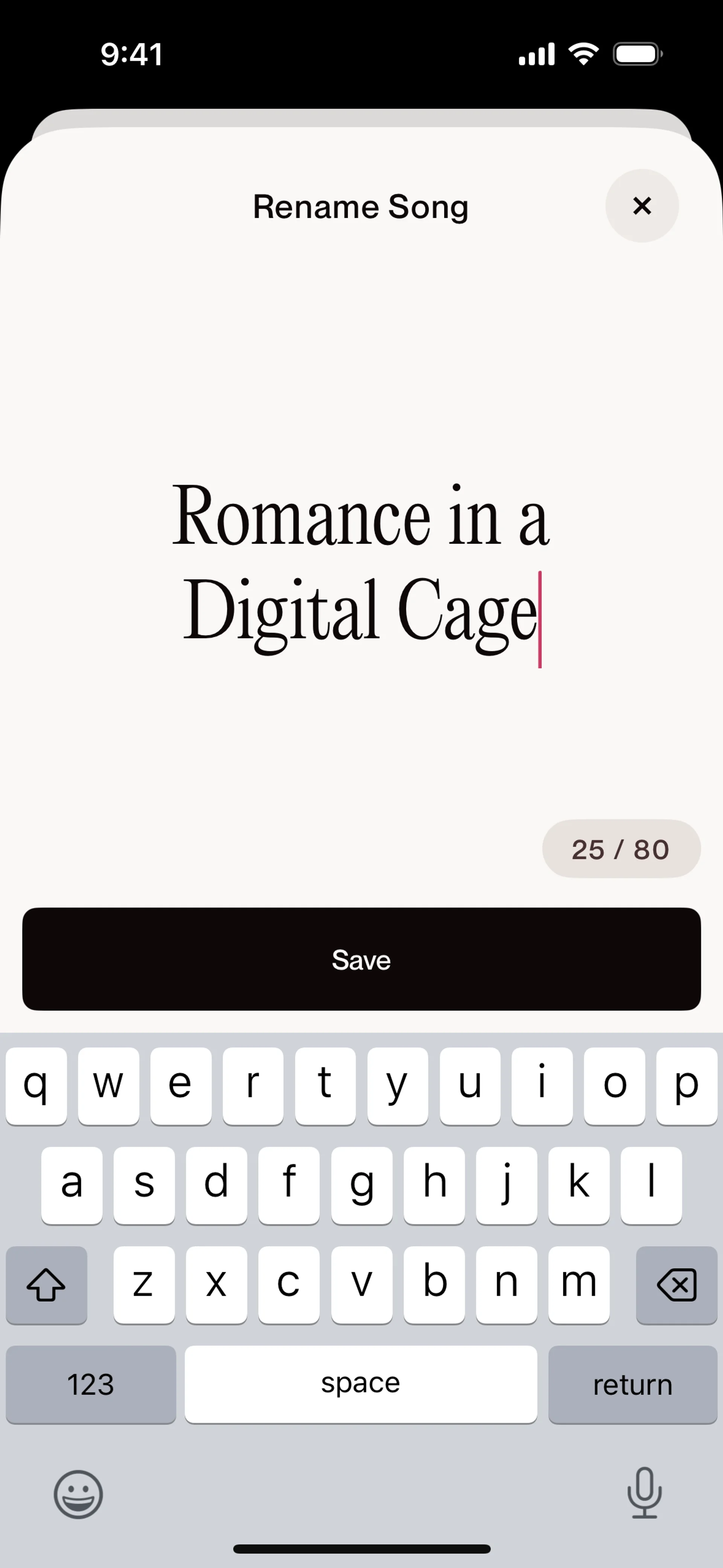Close the Rename Song sheet
Image resolution: width=723 pixels, height=1568 pixels.
tap(641, 206)
